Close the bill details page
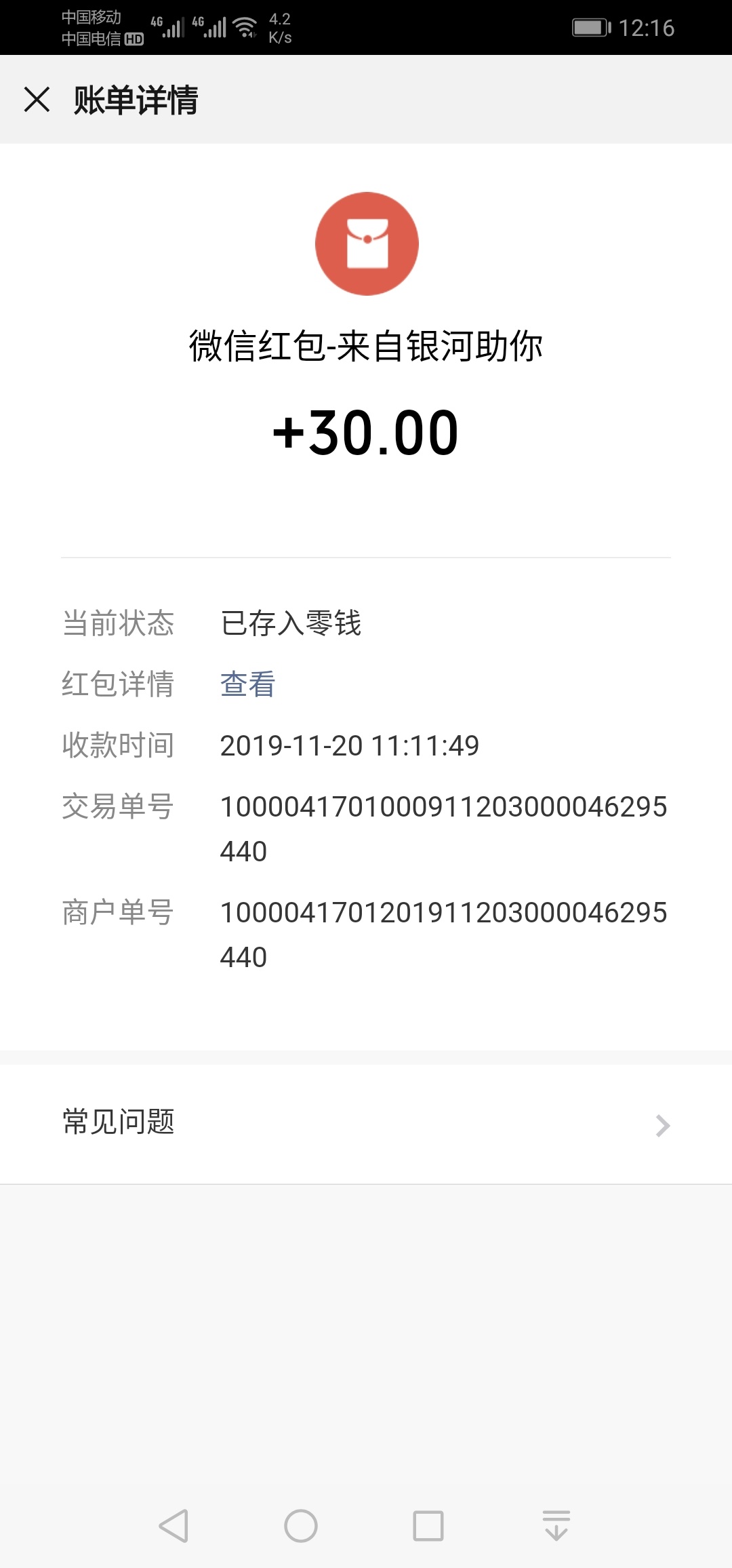 (37, 100)
